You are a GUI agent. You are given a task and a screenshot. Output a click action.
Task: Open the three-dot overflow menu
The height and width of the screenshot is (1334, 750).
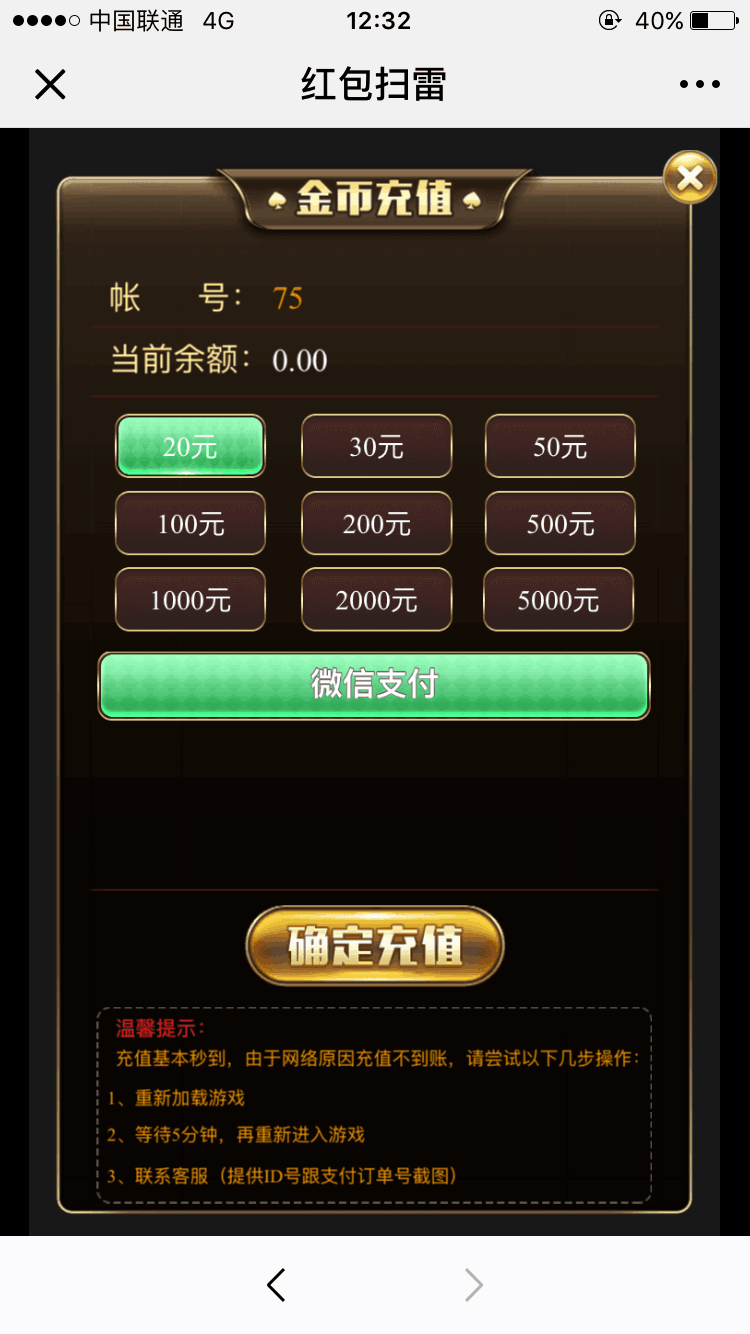click(x=699, y=85)
